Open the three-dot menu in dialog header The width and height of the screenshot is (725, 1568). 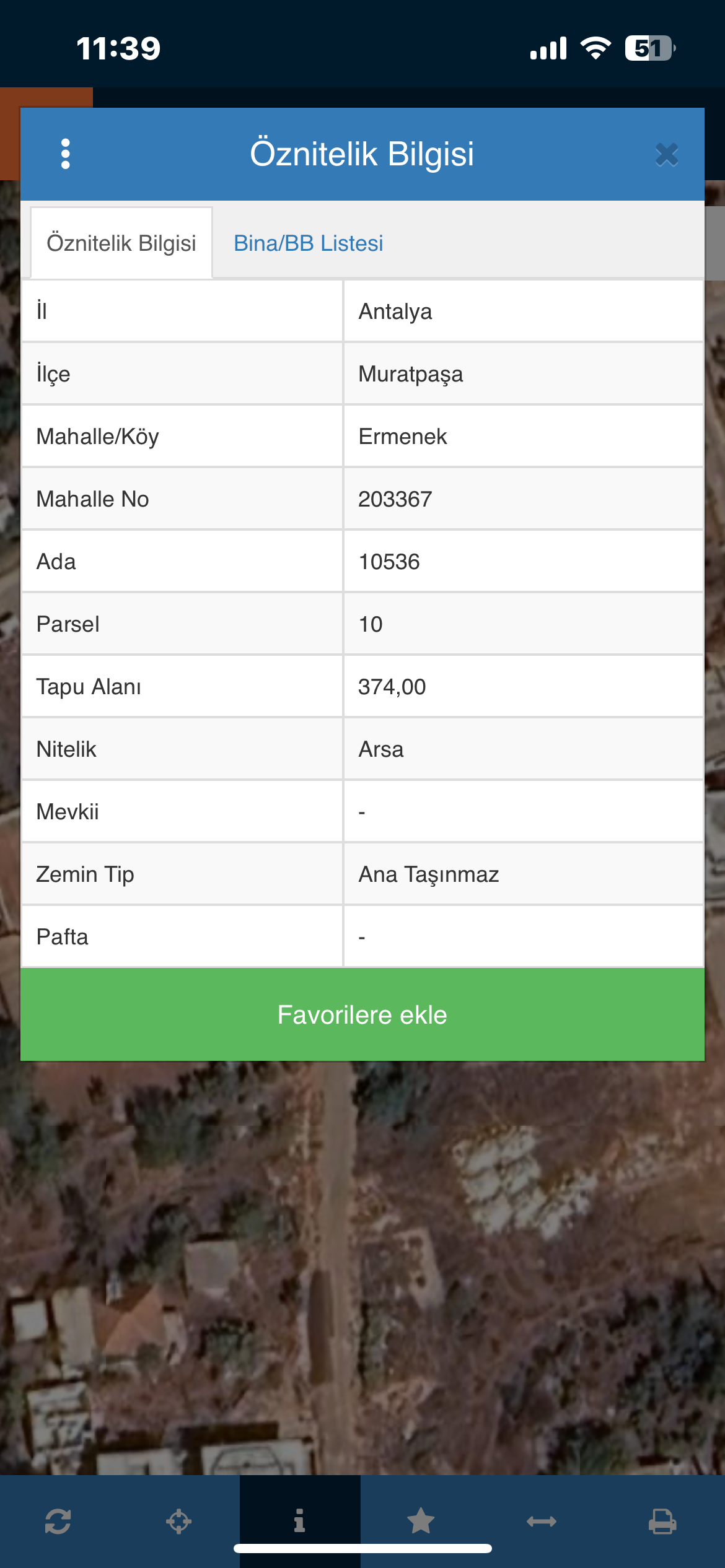pos(66,154)
